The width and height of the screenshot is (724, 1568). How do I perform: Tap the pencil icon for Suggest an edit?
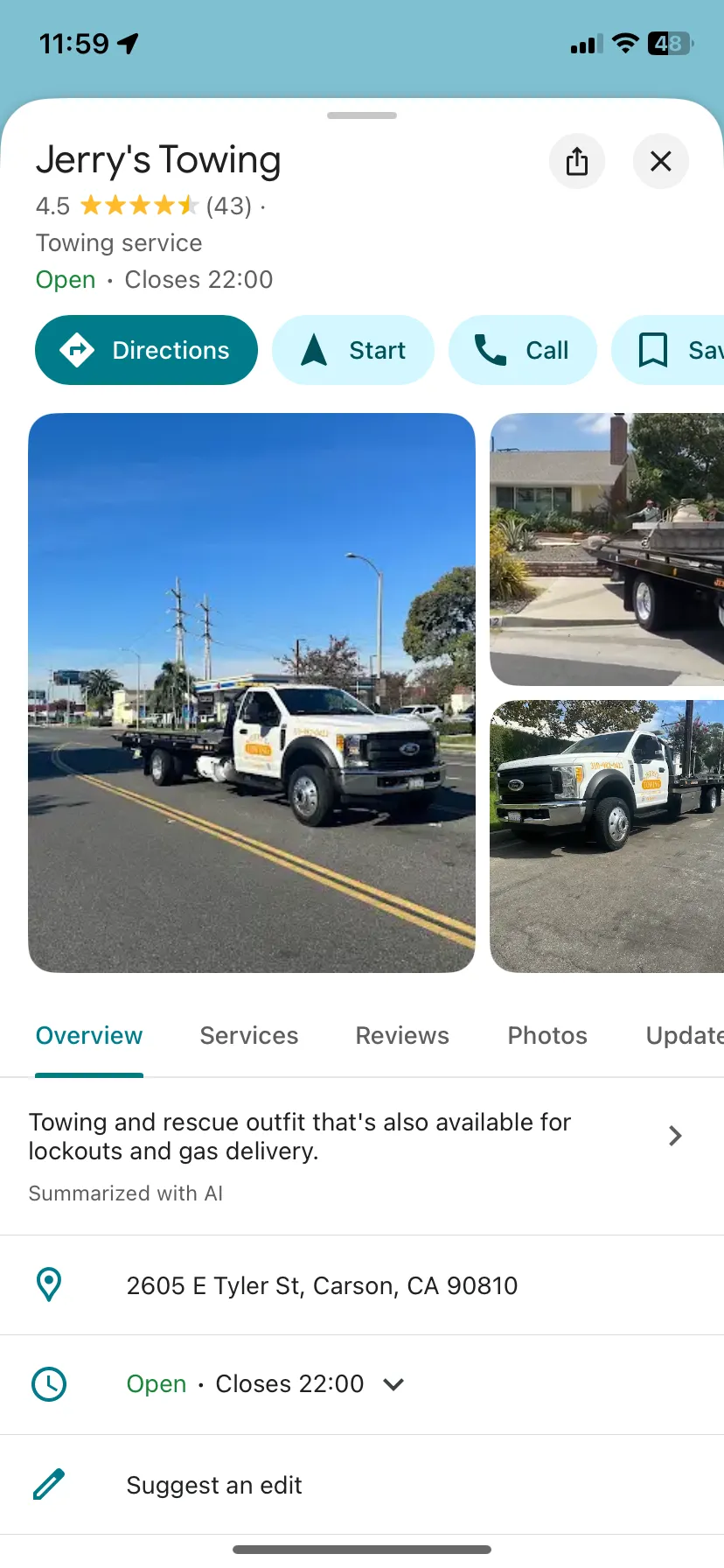click(x=50, y=1484)
